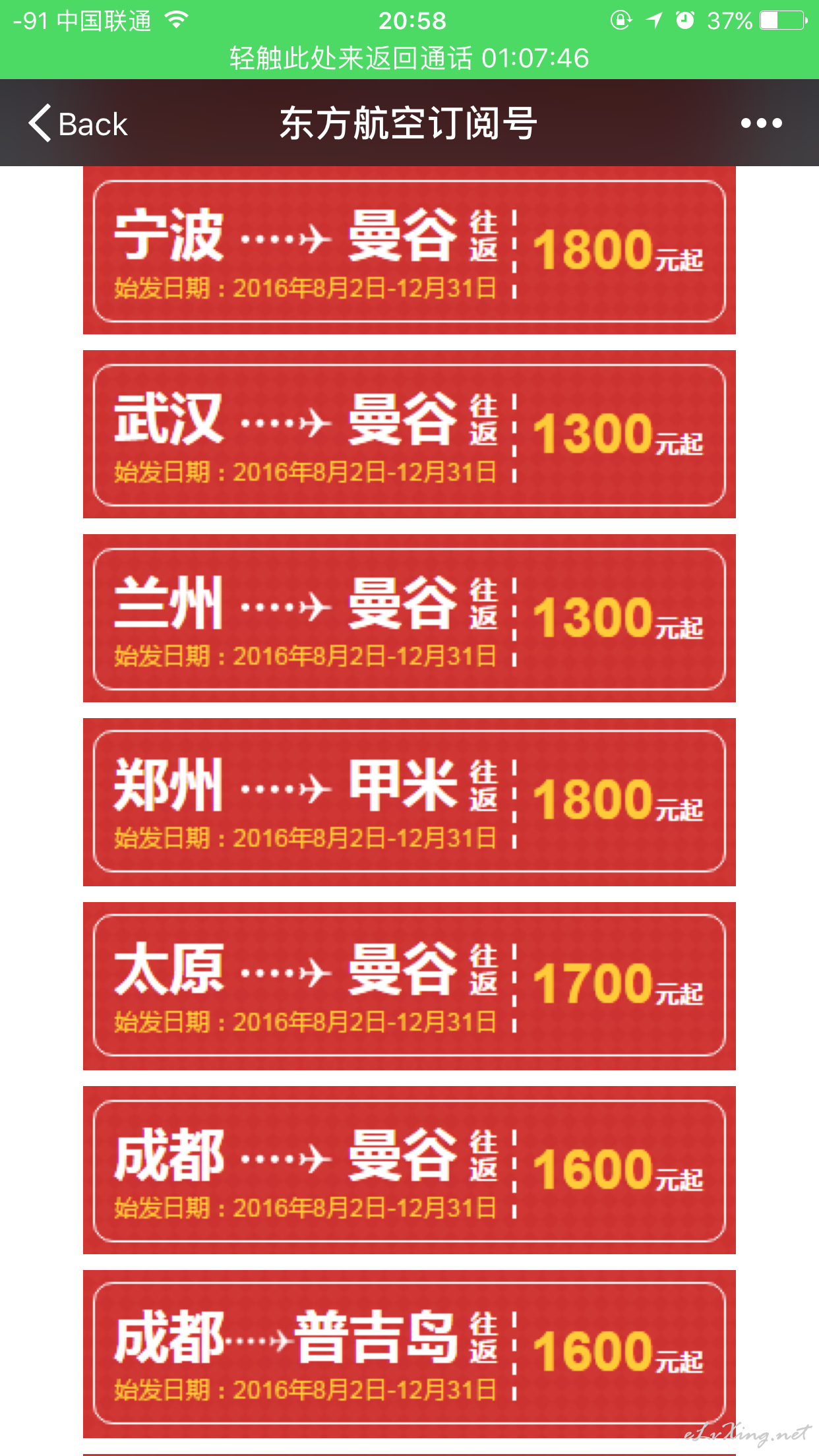Go back to the previous screen
The width and height of the screenshot is (819, 1456).
point(78,123)
